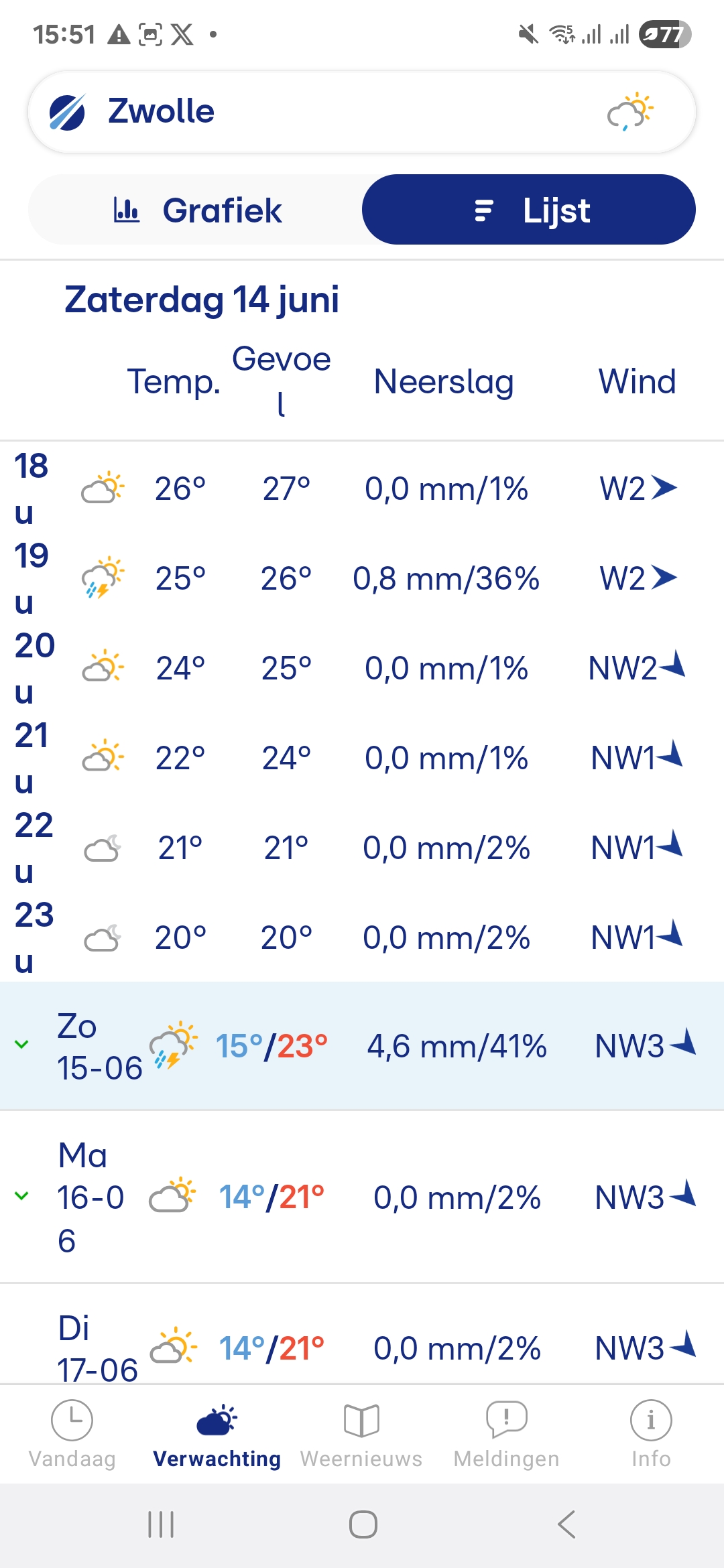Go to the Weernieuws tab
This screenshot has height=1568, width=724.
361,1434
